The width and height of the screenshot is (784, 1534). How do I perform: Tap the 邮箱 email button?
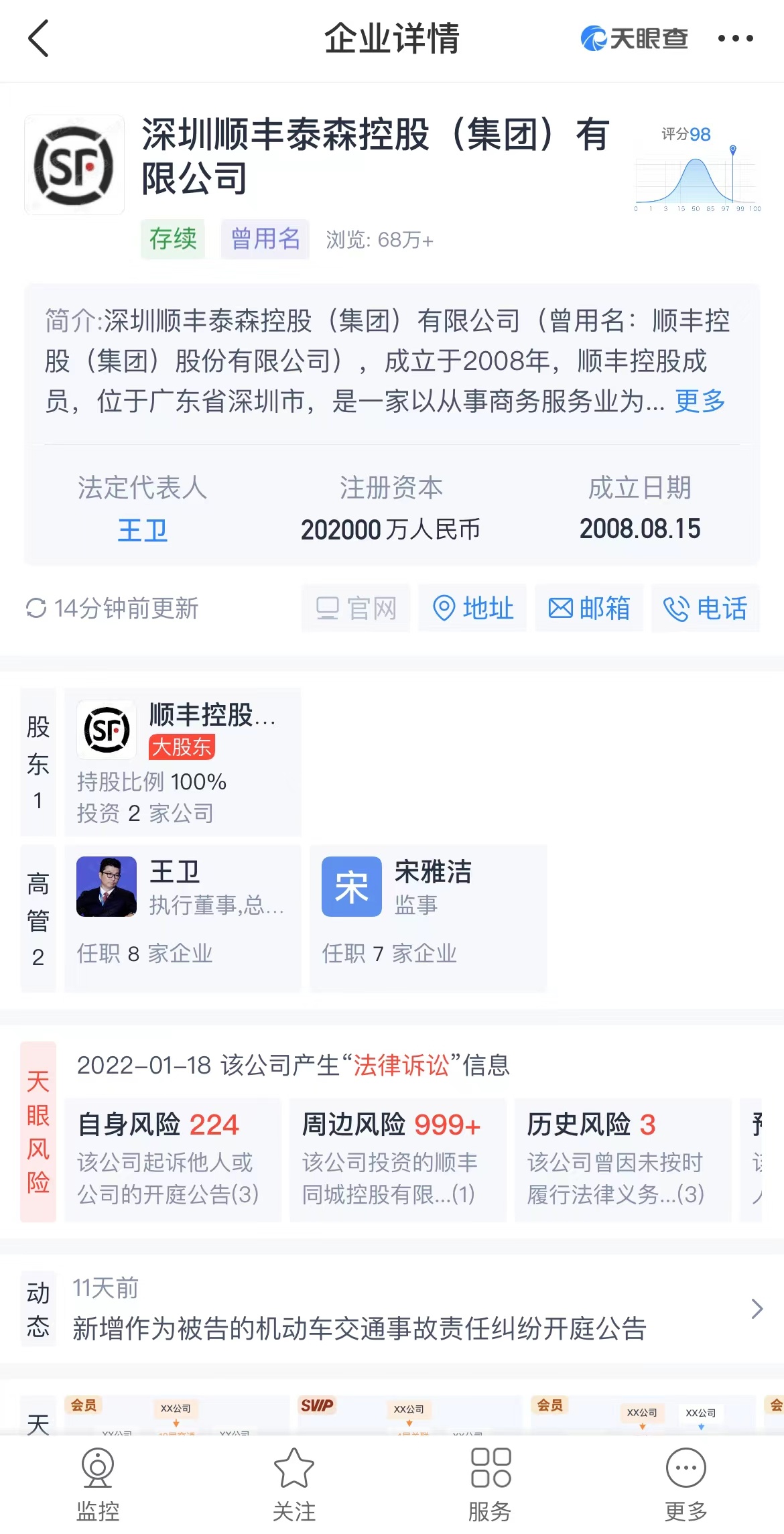click(589, 609)
